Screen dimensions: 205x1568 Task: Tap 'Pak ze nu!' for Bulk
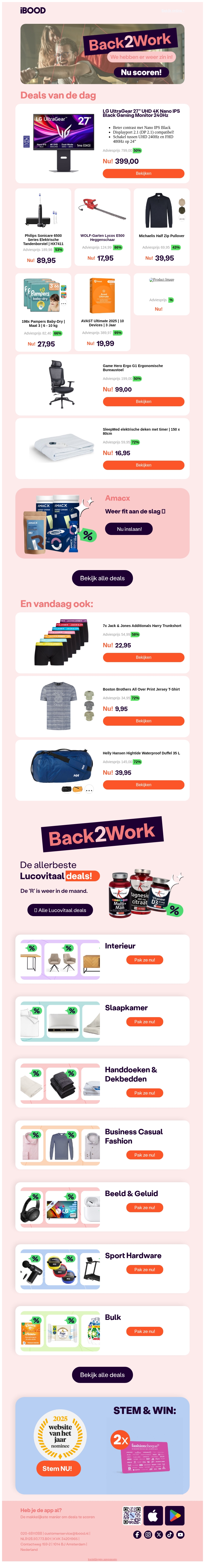pyautogui.click(x=144, y=1331)
